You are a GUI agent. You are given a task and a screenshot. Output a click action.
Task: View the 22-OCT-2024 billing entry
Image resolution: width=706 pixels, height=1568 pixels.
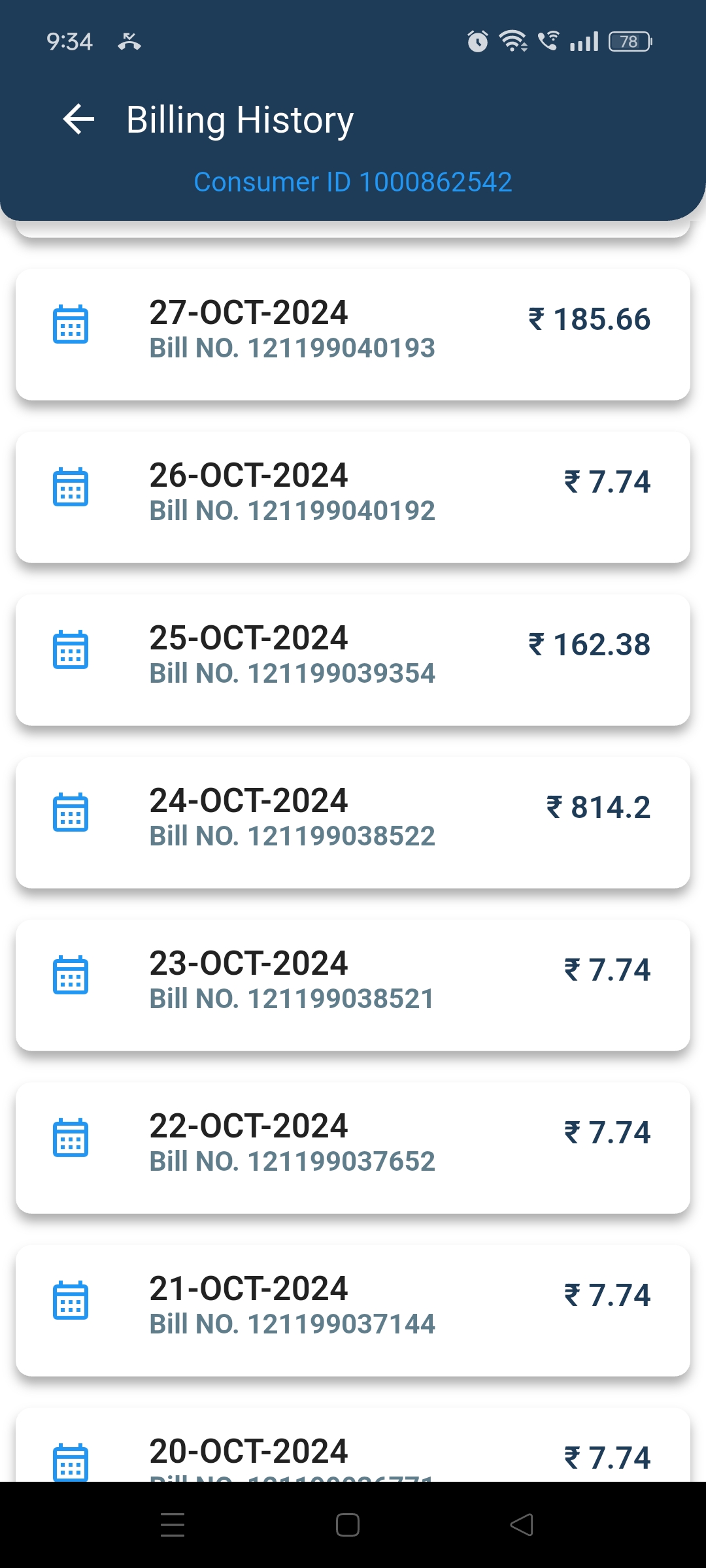353,1148
